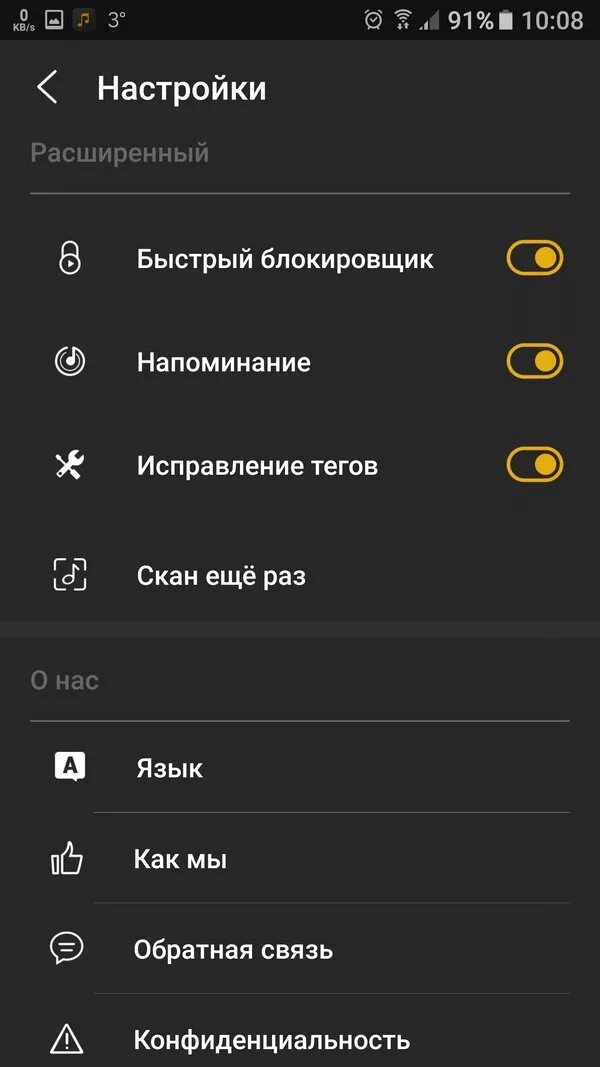Open the Как мы row
Screen dimensions: 600x1067
pyautogui.click(x=181, y=859)
